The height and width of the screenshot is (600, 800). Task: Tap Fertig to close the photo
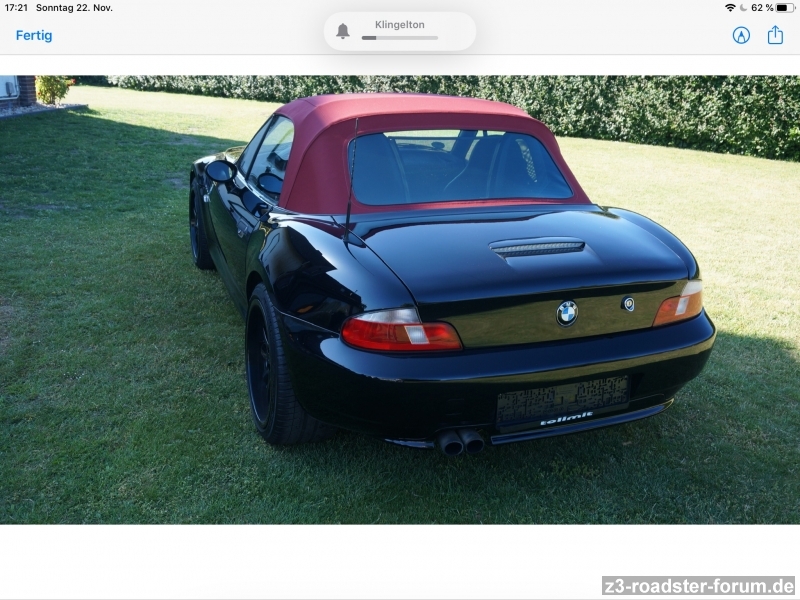pos(34,35)
